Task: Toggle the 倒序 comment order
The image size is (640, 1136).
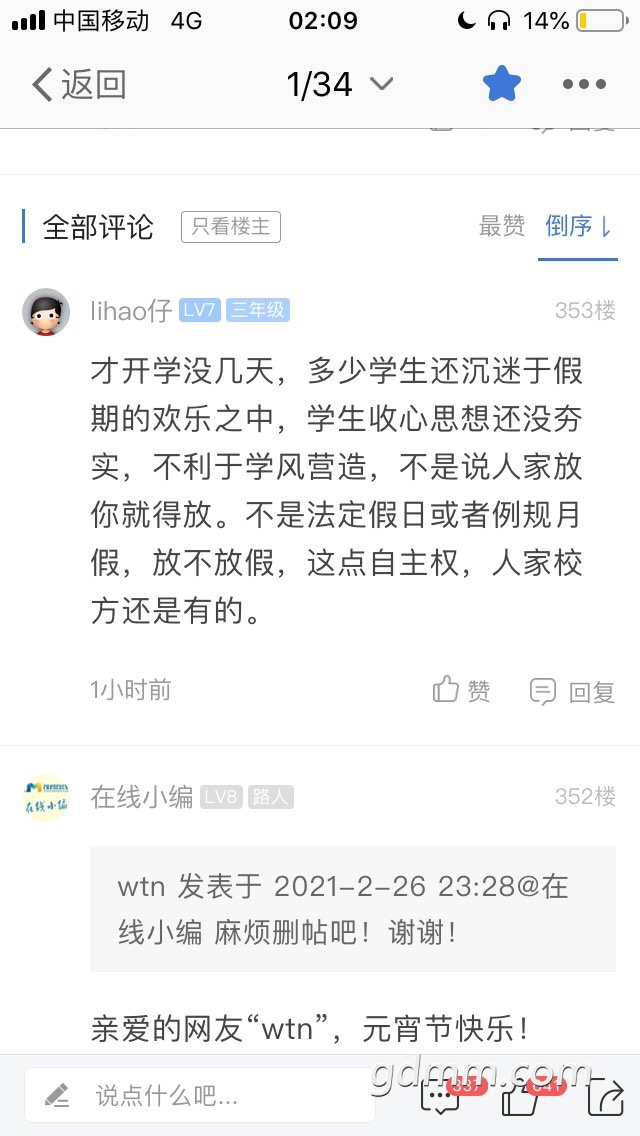Action: pos(578,227)
